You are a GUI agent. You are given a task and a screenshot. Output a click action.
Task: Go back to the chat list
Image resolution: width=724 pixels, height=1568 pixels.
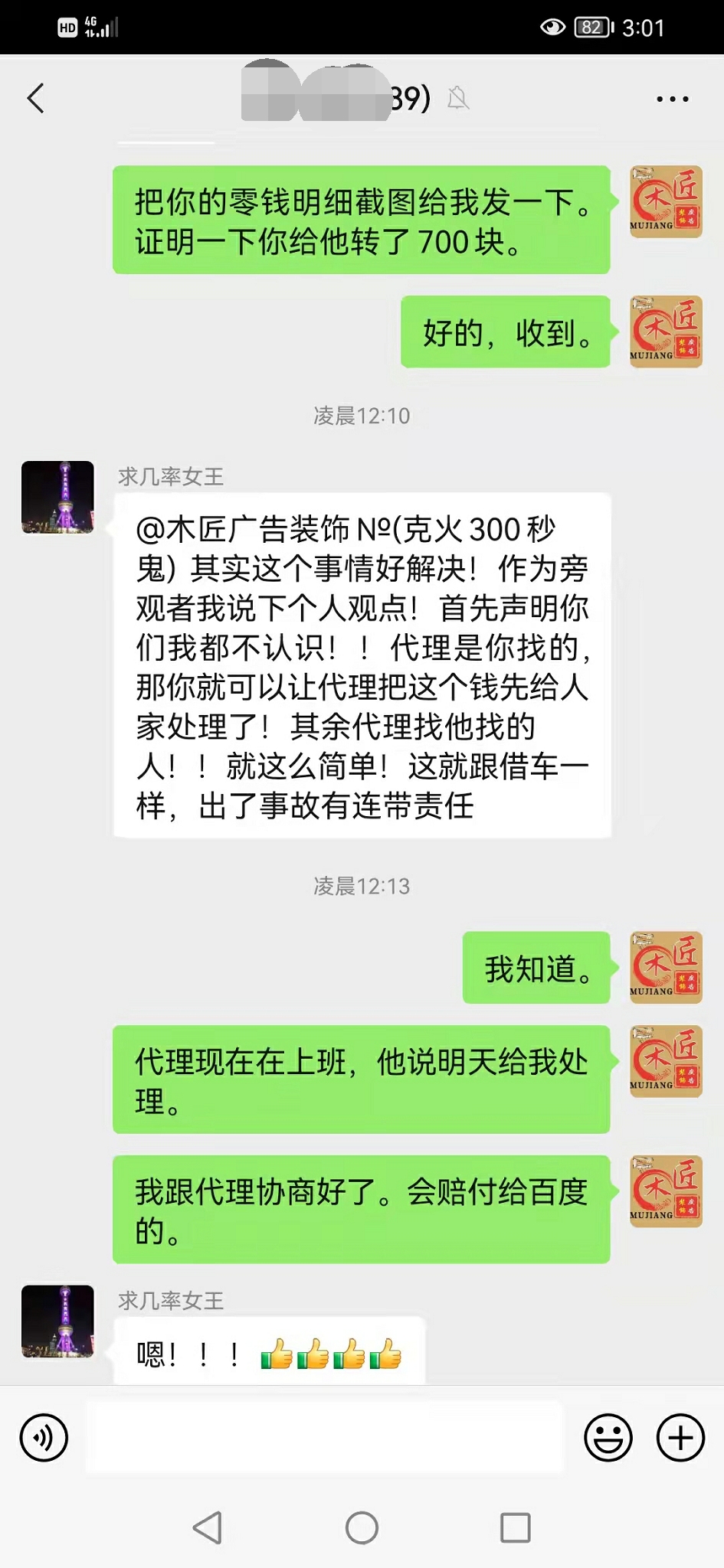click(36, 99)
